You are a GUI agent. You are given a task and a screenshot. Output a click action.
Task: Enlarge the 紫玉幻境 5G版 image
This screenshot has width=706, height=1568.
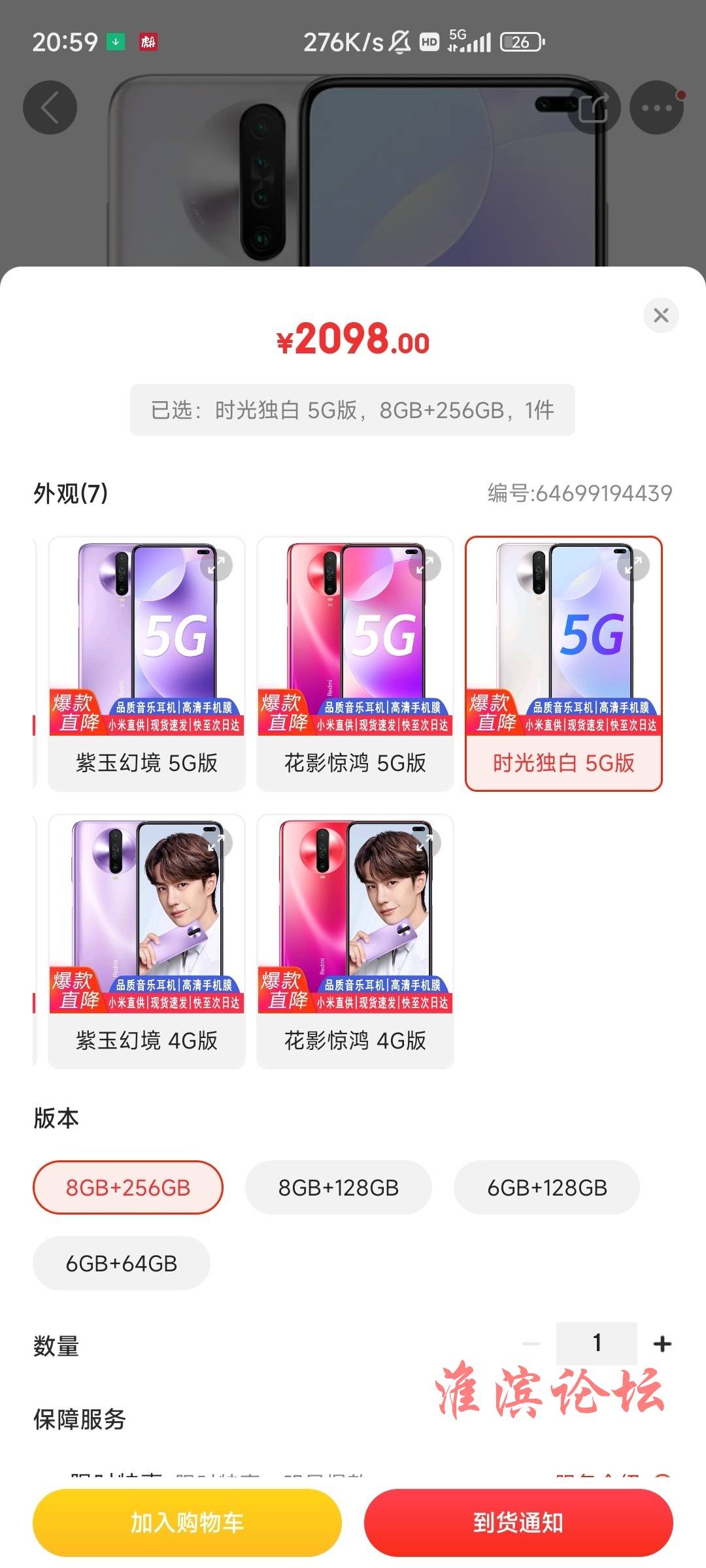(x=216, y=566)
